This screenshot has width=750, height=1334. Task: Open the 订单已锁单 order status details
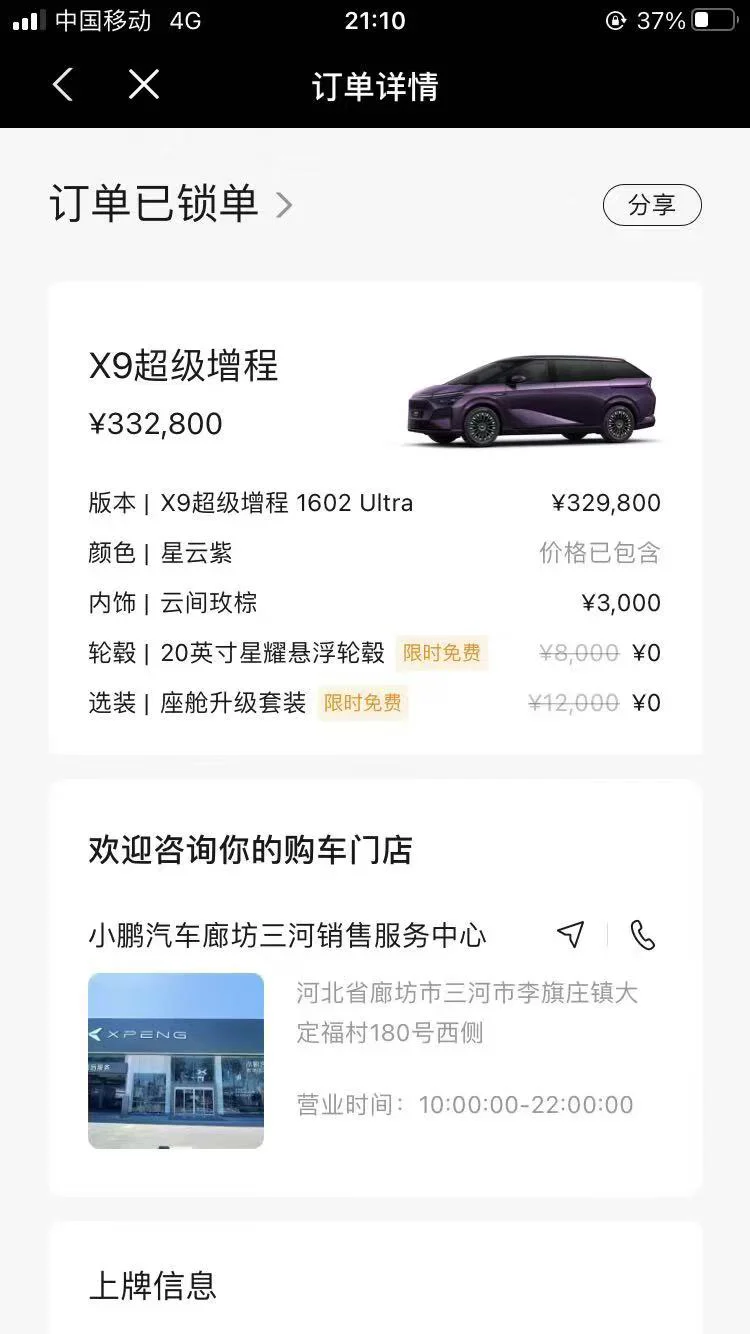[x=172, y=205]
